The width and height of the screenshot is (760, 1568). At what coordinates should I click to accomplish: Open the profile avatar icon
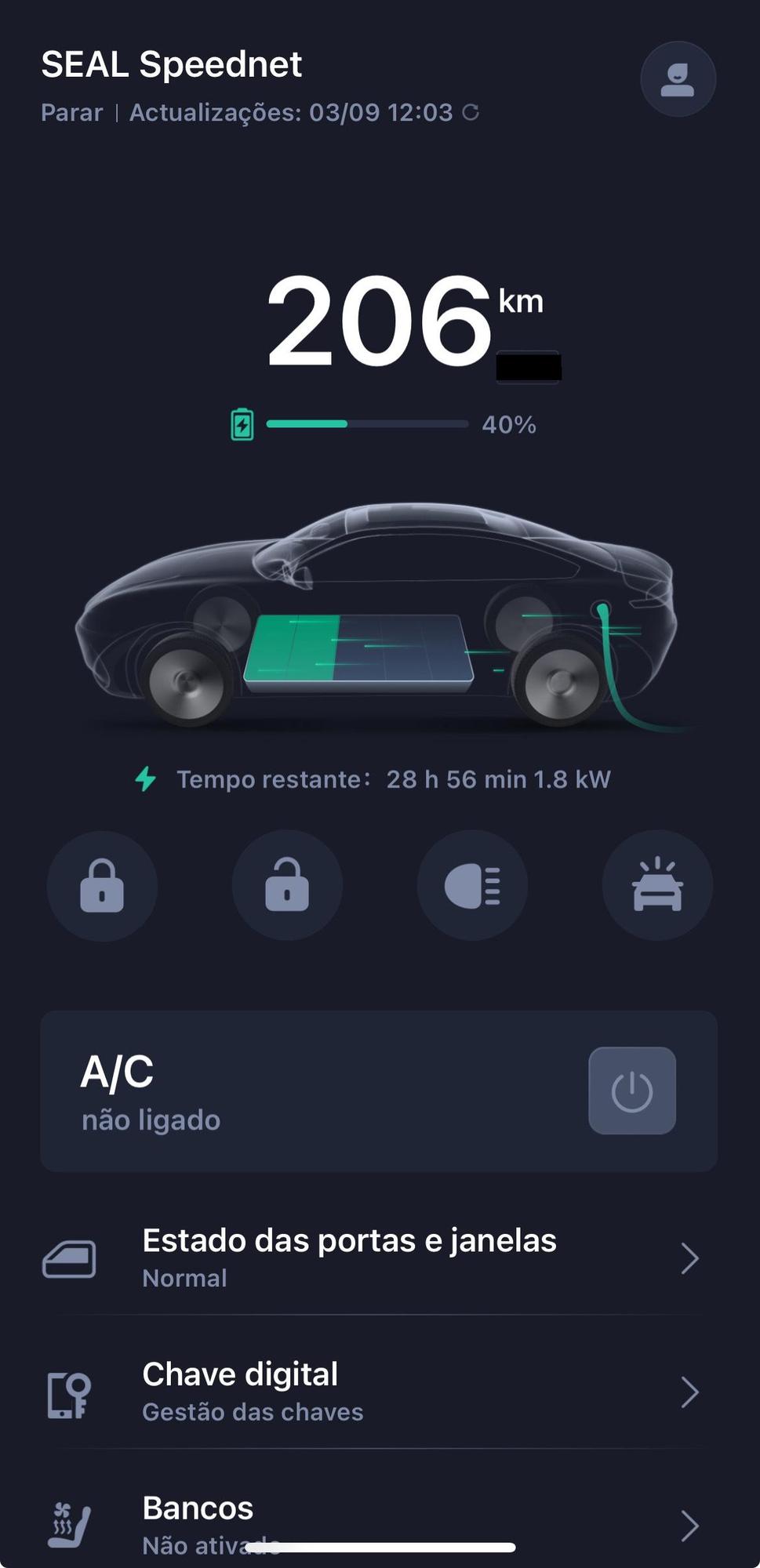point(678,79)
